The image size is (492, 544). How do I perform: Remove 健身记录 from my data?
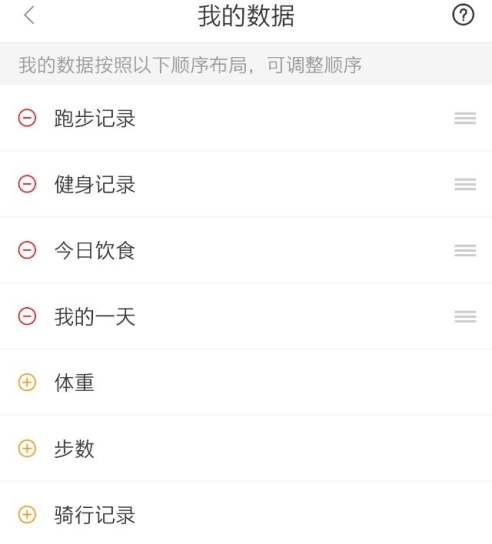27,184
